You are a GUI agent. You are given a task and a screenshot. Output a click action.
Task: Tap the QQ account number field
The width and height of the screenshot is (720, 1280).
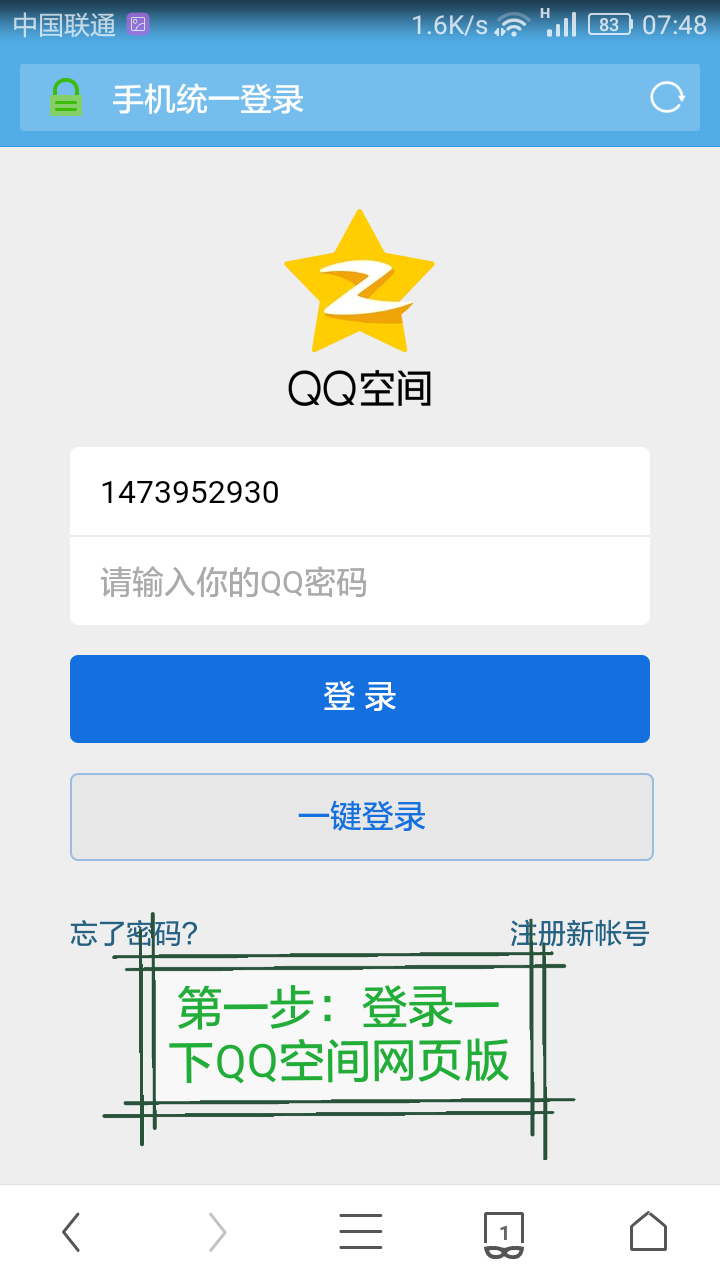point(360,492)
